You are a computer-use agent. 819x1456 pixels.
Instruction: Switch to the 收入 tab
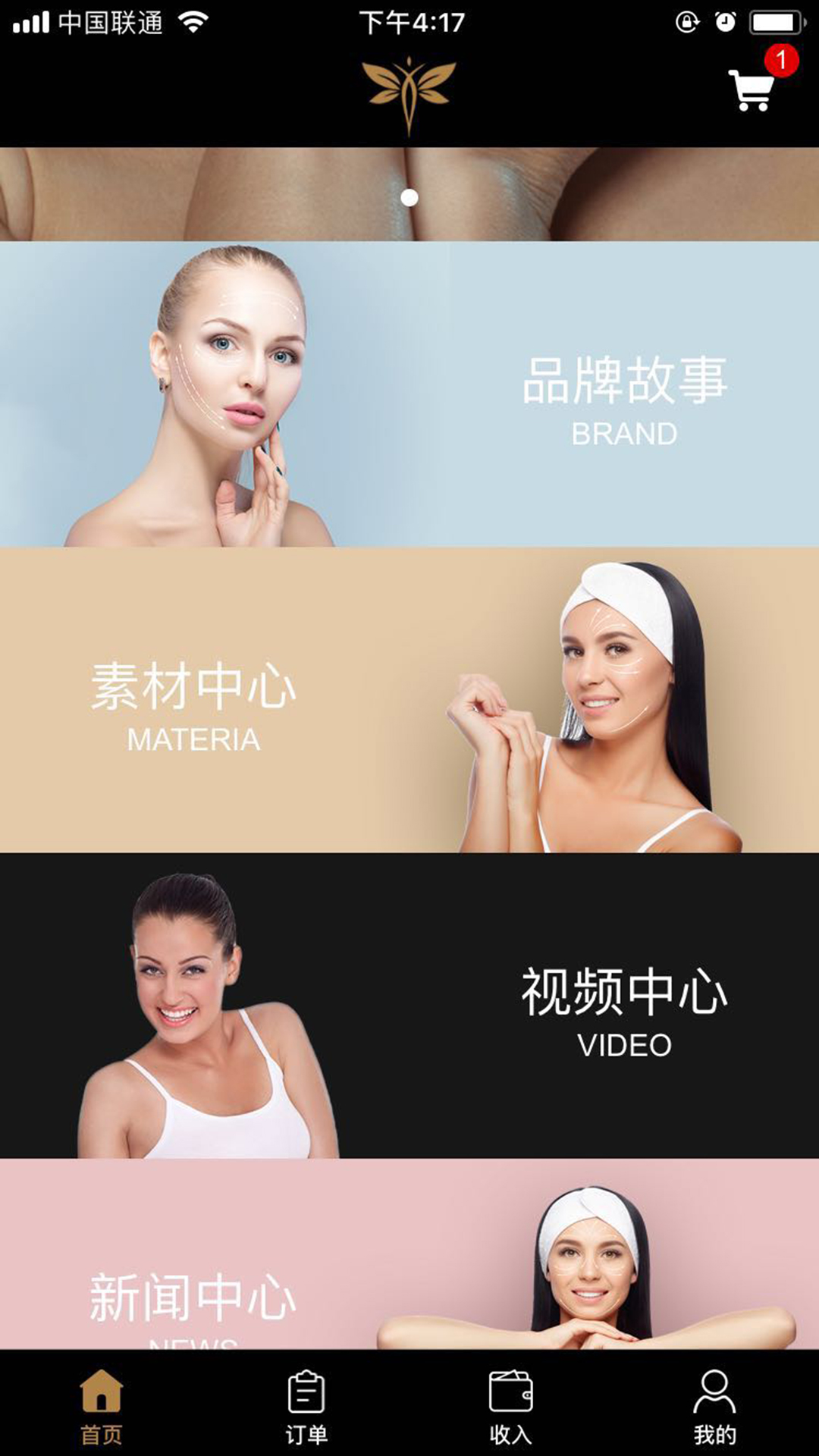(510, 1405)
